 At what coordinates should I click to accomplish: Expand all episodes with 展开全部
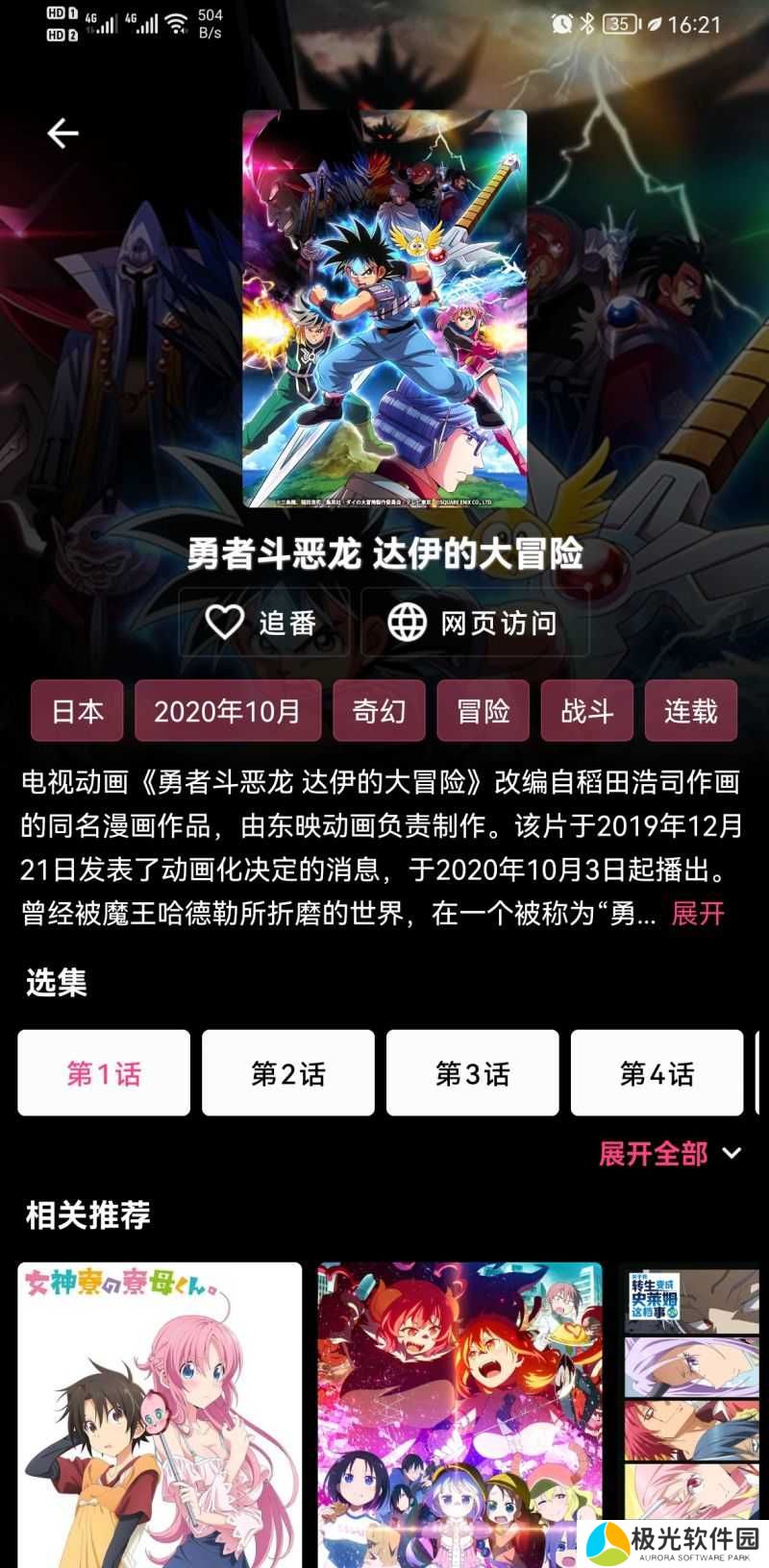pyautogui.click(x=670, y=1153)
